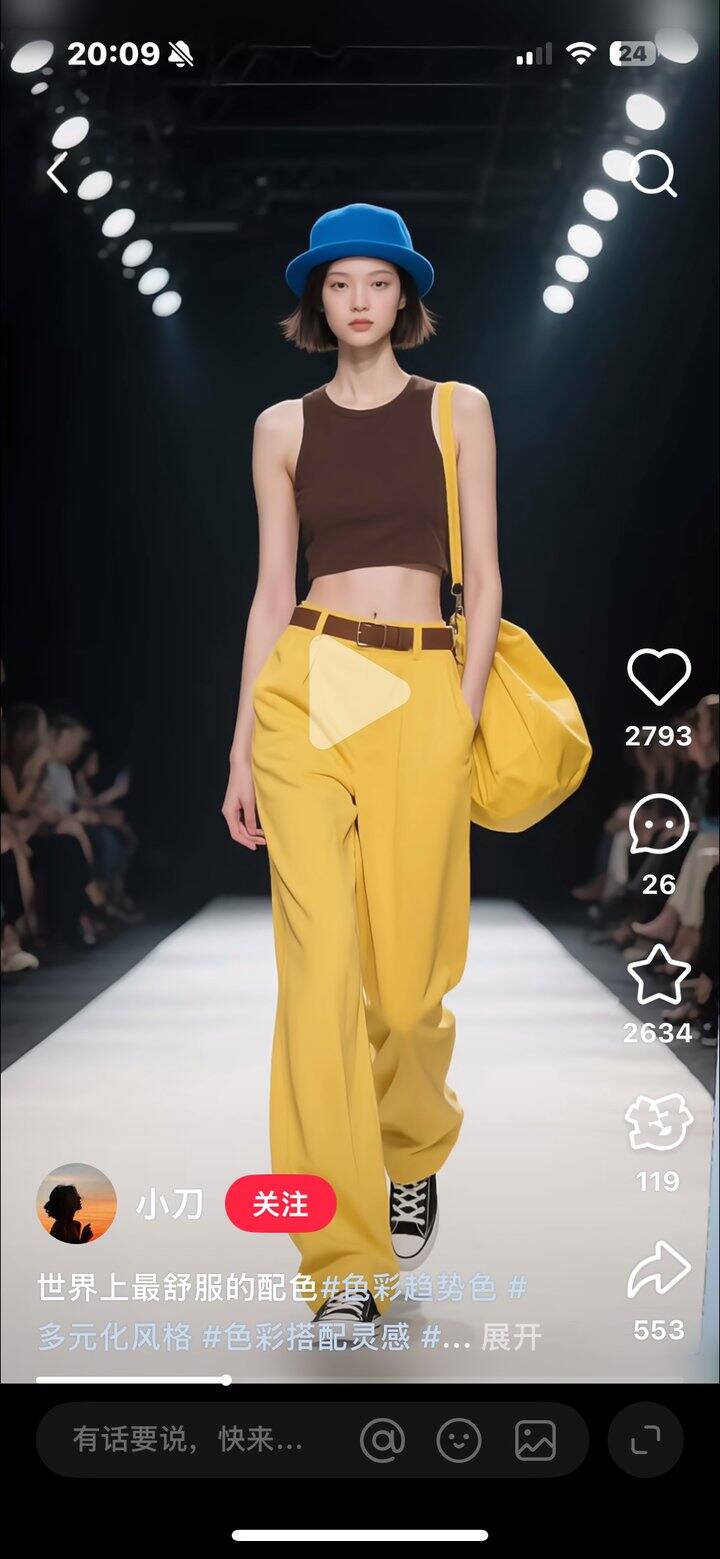Open the hashtag #色彩趋势色
This screenshot has width=720, height=1559.
[x=408, y=1288]
